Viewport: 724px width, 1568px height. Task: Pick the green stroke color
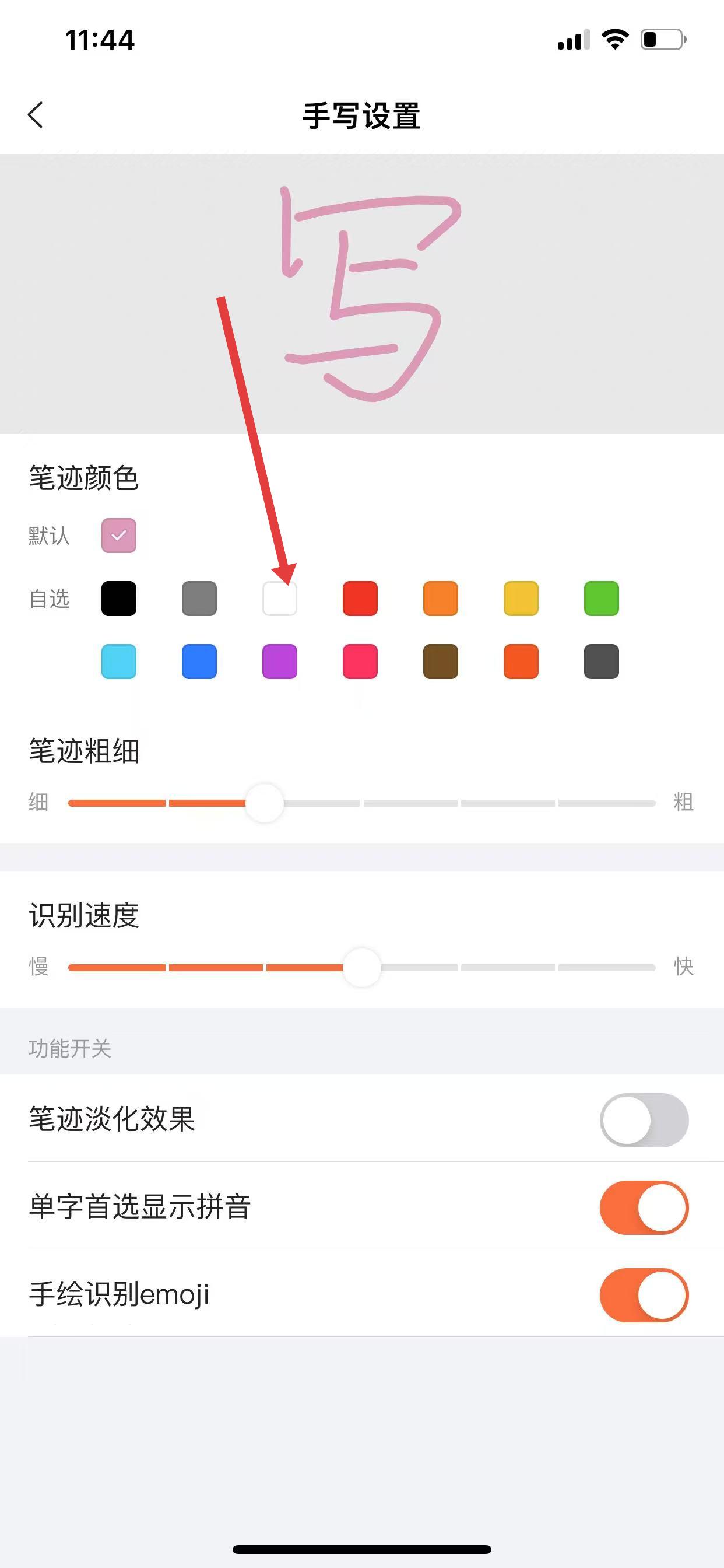click(601, 598)
